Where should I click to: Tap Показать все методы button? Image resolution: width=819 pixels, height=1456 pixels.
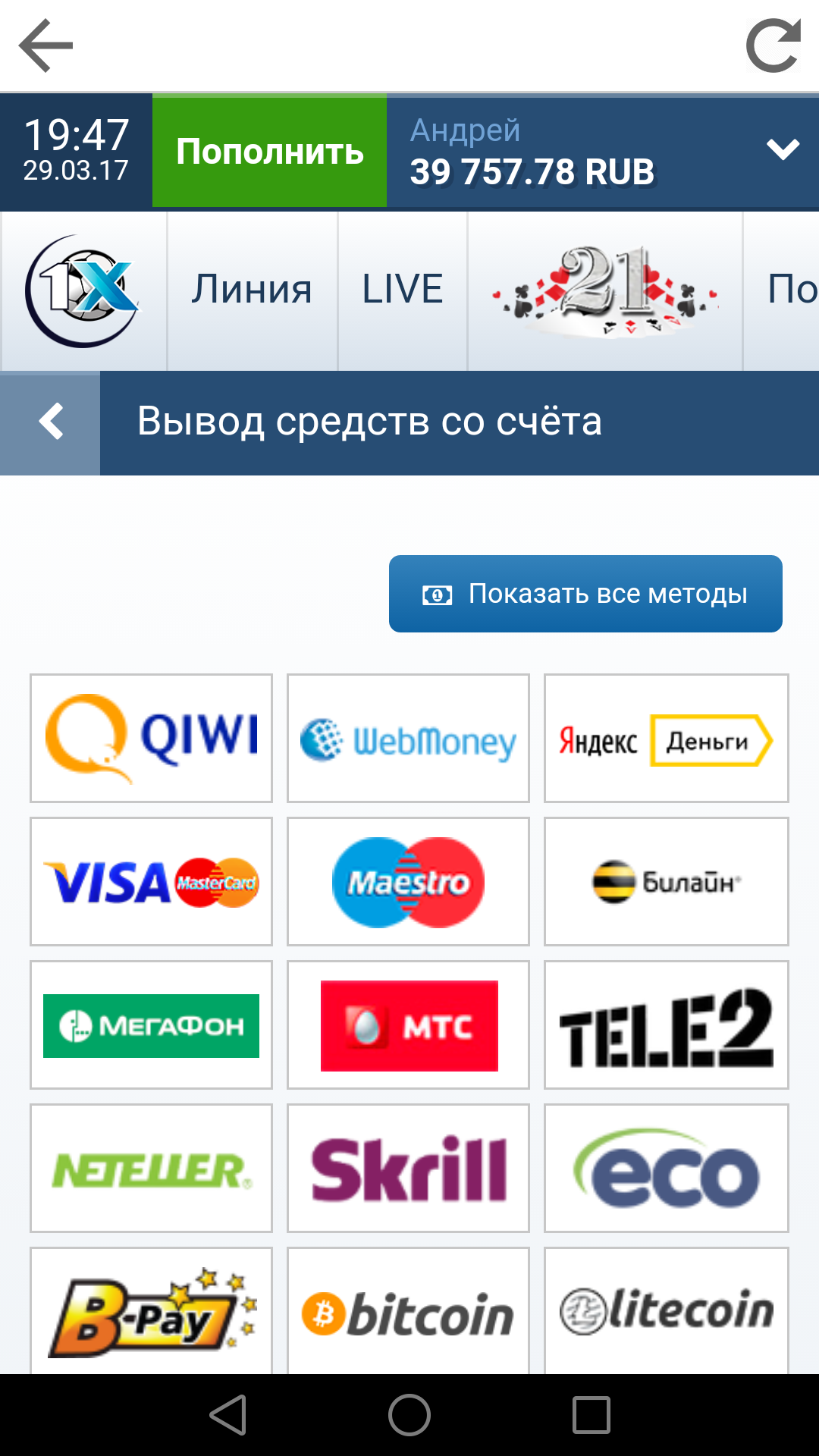pyautogui.click(x=585, y=594)
